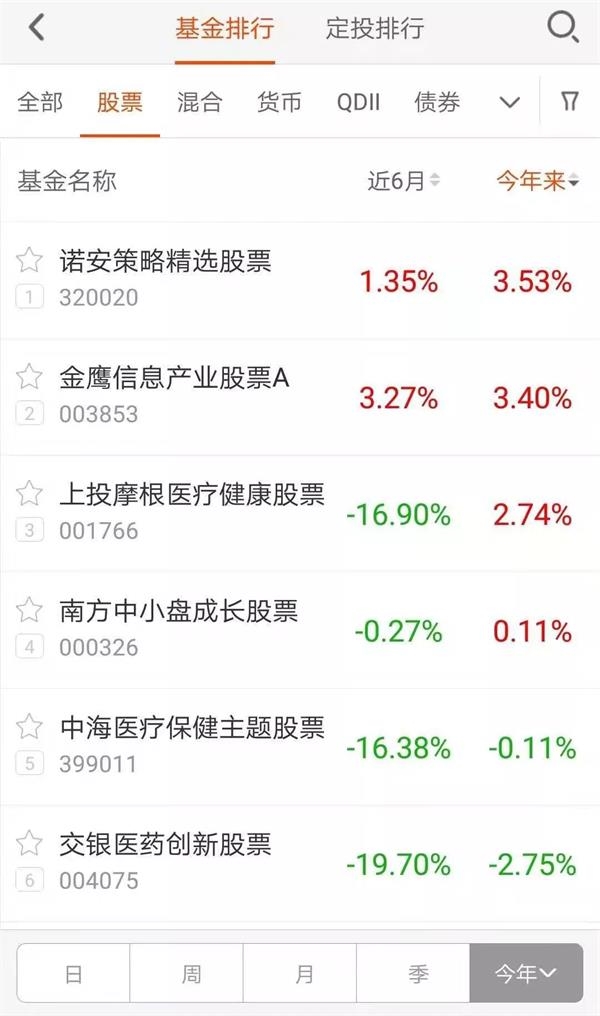
Task: Open the search magnifier icon
Action: tap(562, 28)
